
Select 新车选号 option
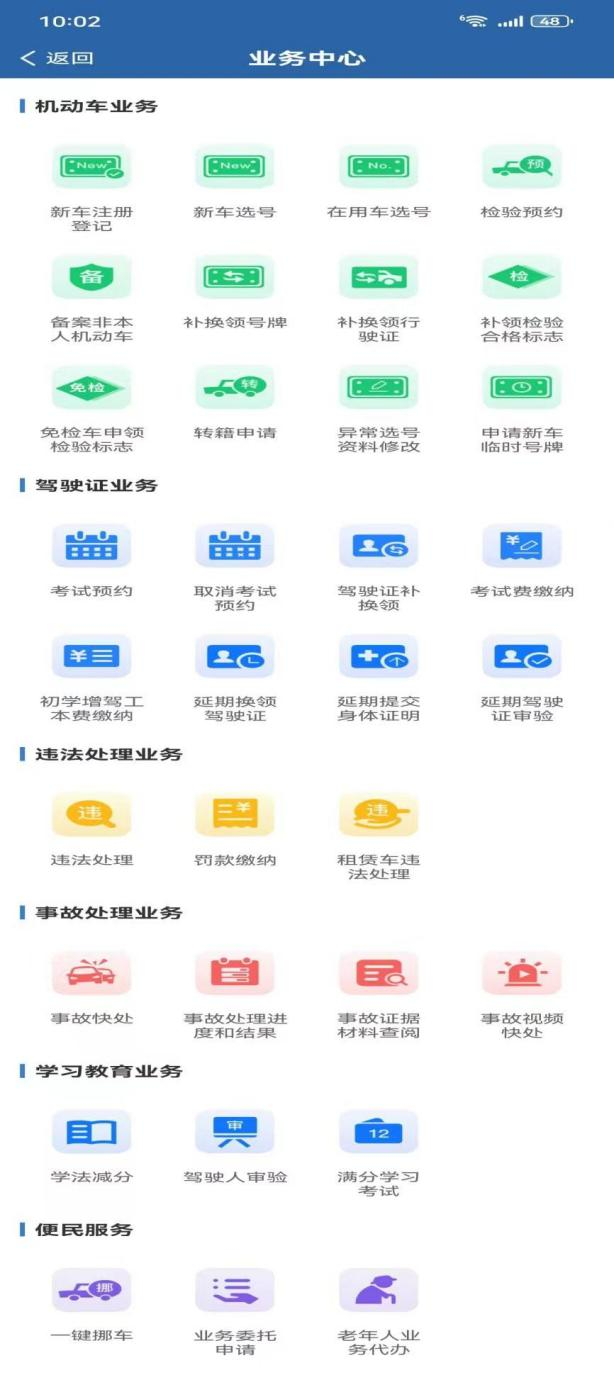234,167
